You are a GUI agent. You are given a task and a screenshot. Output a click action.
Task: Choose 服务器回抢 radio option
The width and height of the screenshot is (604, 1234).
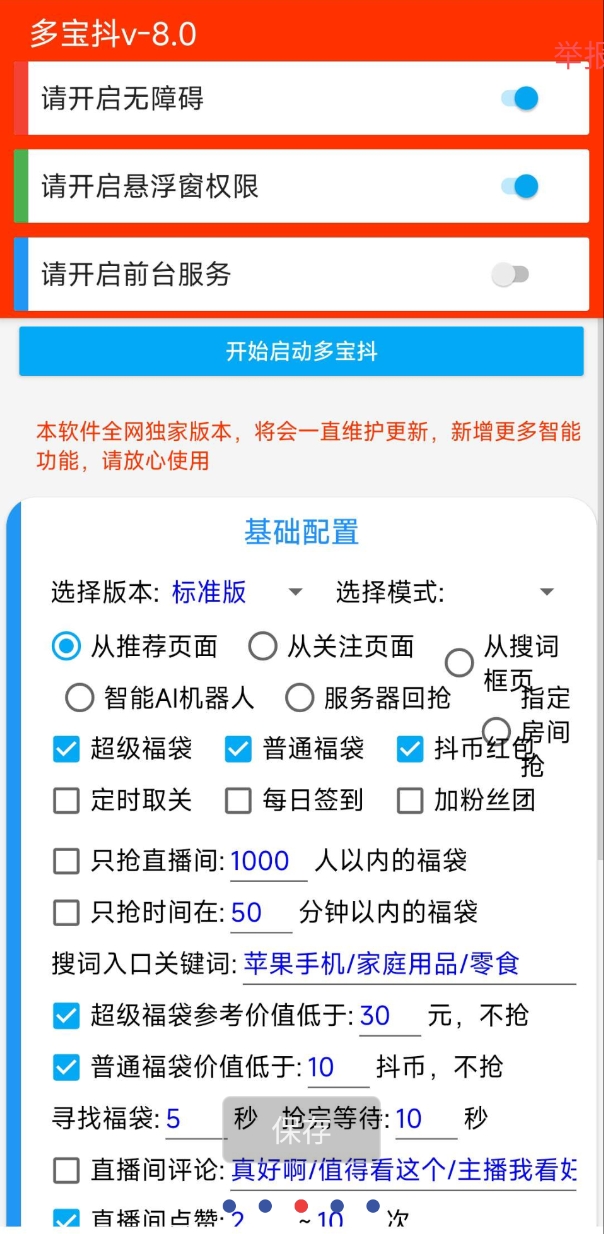pos(300,697)
